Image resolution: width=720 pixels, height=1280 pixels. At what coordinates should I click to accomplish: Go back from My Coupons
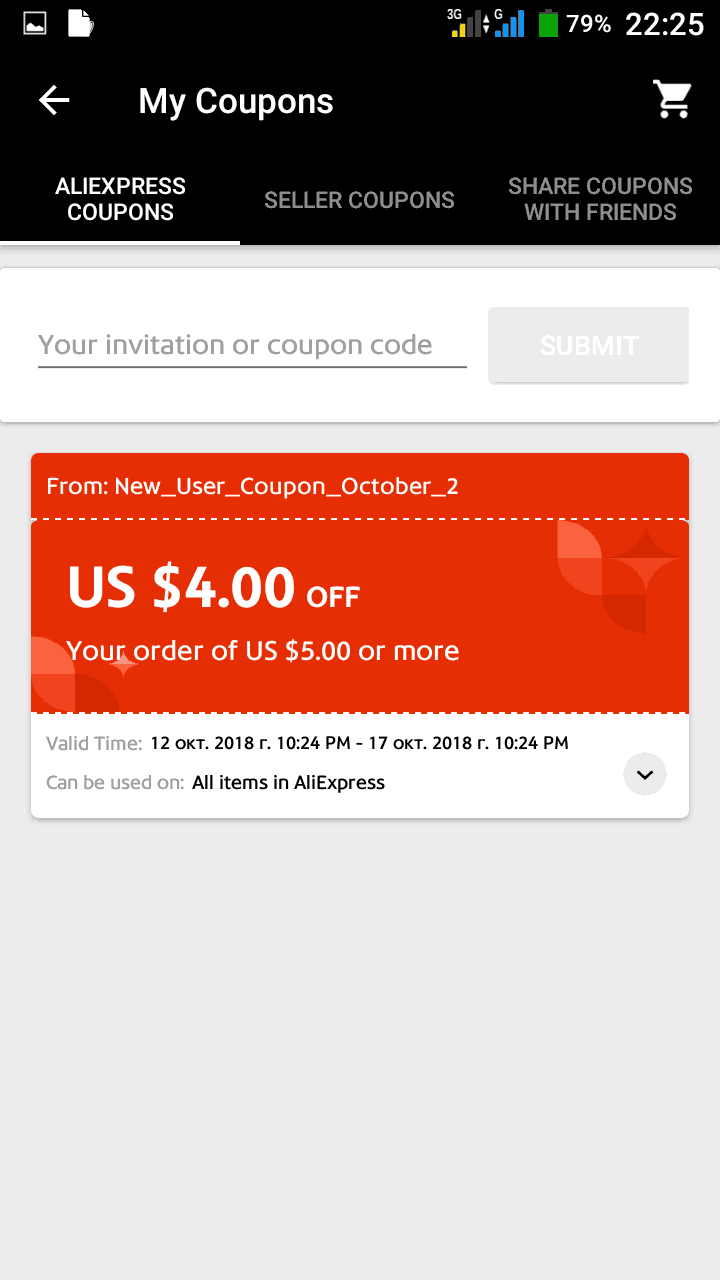coord(54,100)
